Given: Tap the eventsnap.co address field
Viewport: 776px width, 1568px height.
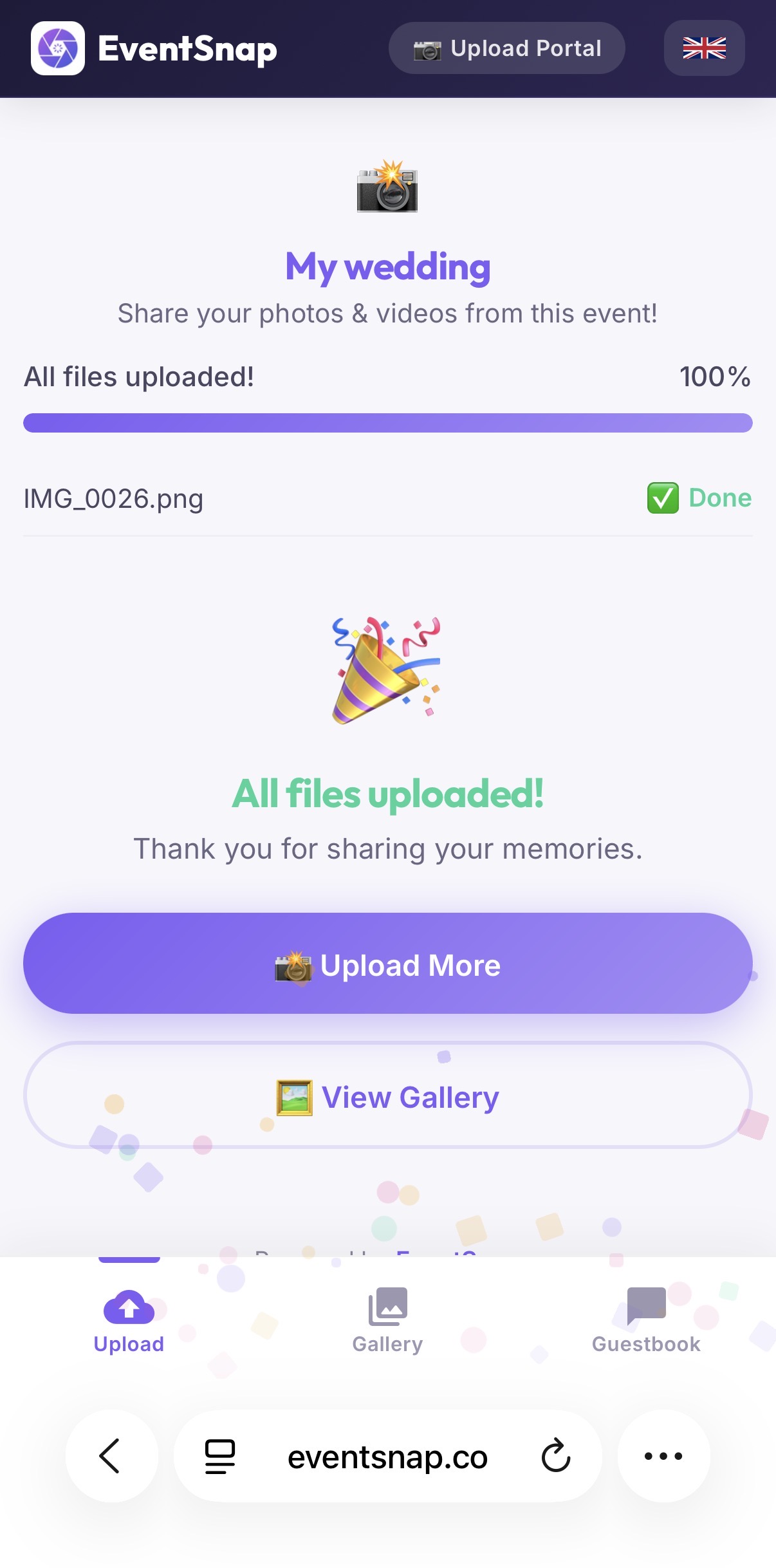Looking at the screenshot, I should (387, 1457).
